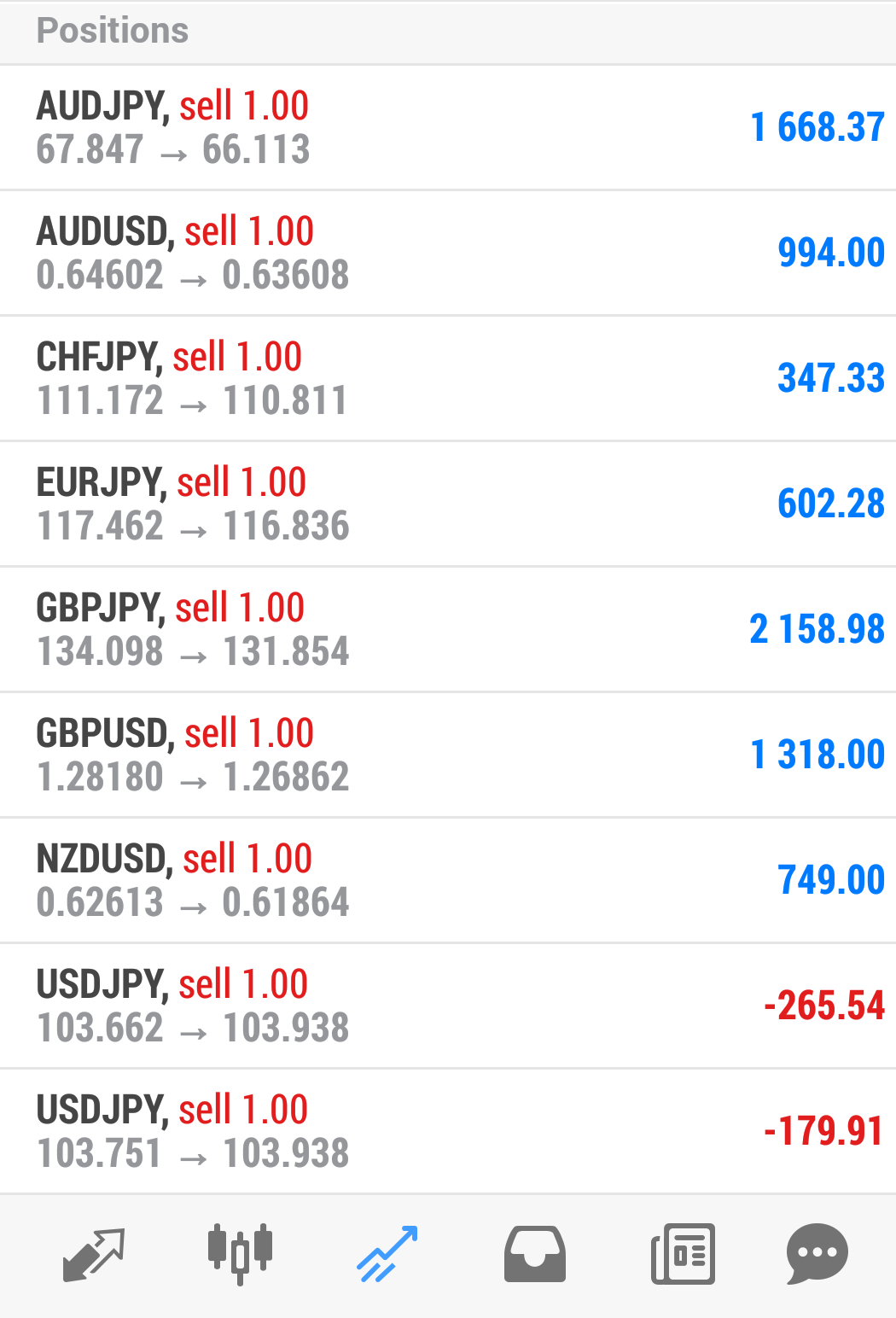Open the AUDUSD sell position
This screenshot has width=896, height=1318.
point(447,254)
